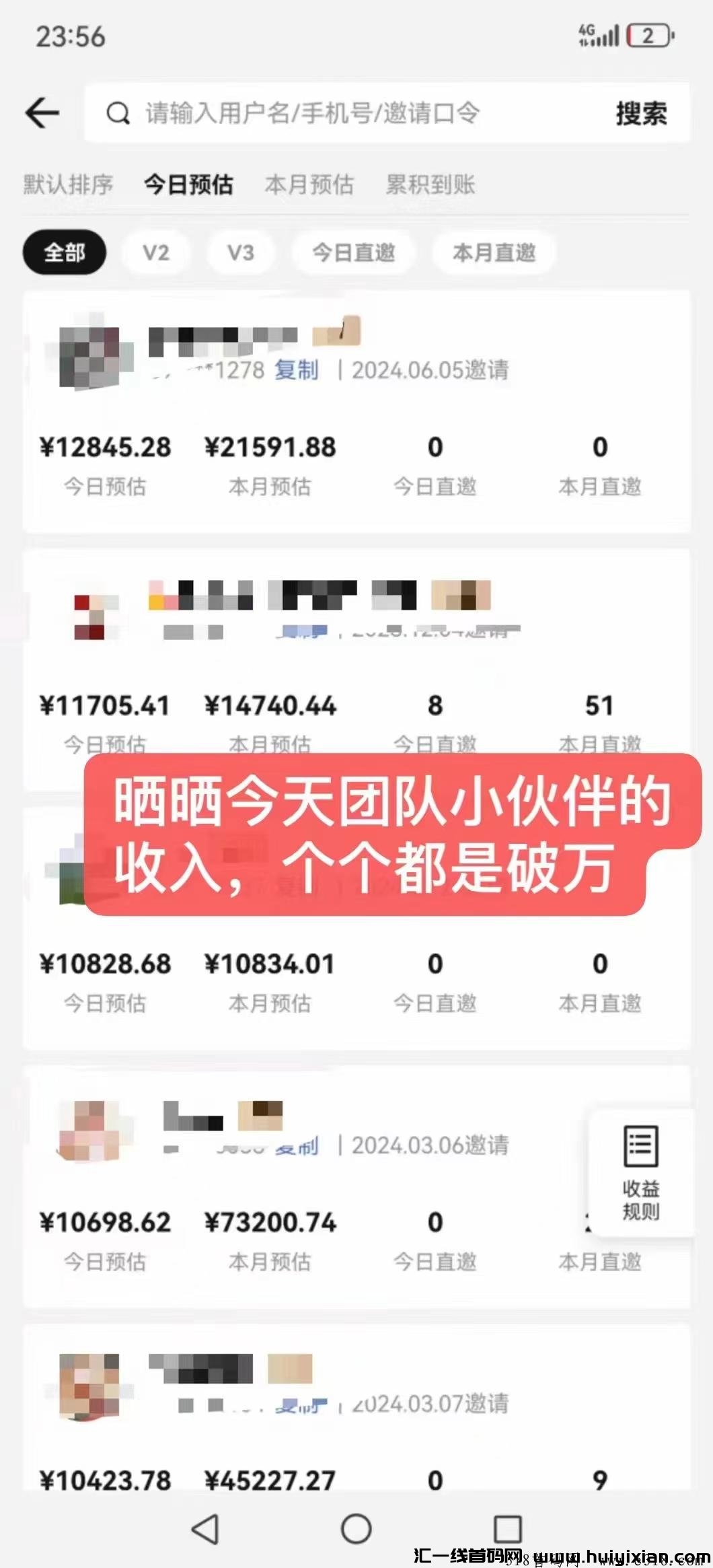Open the 累积到账 tab
This screenshot has width=713, height=1568.
[x=430, y=184]
